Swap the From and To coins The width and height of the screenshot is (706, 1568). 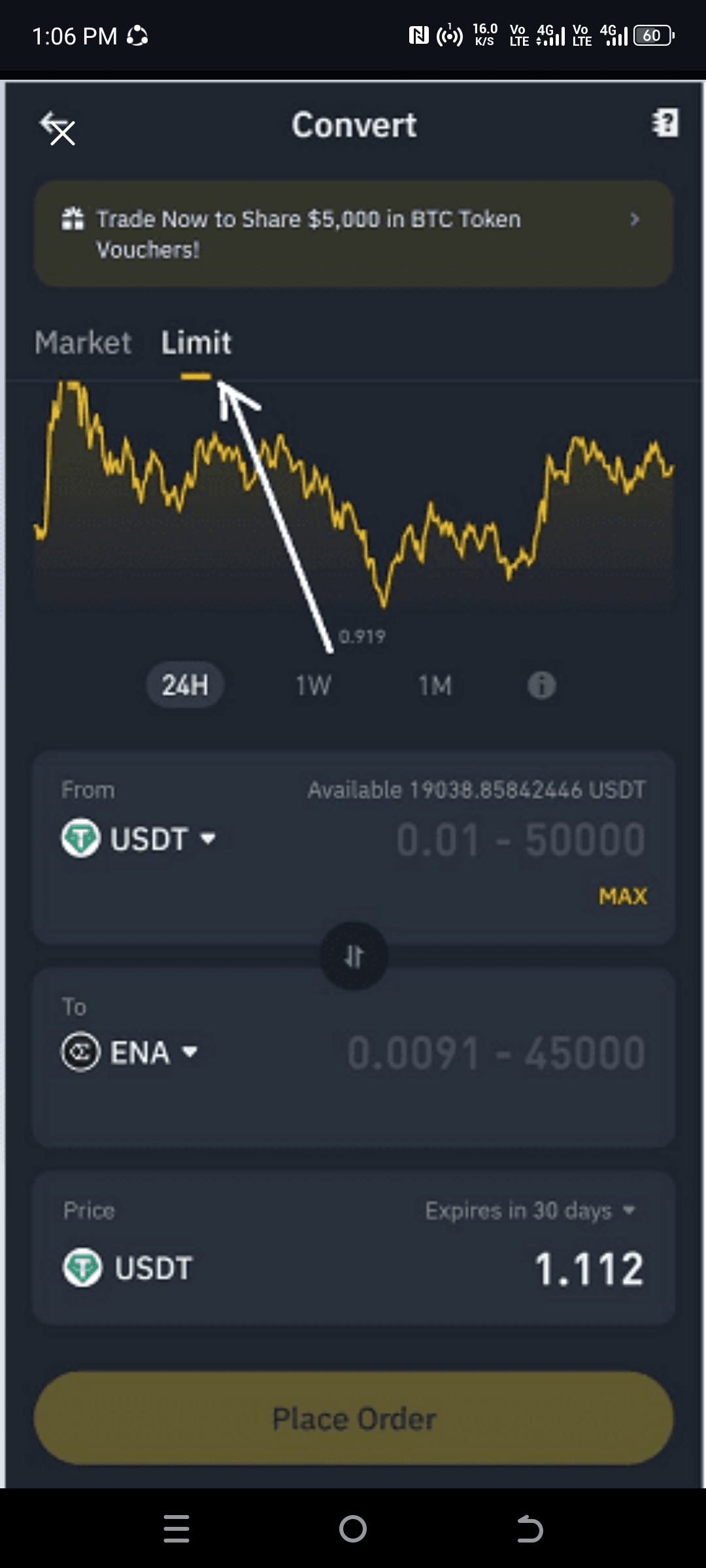354,956
